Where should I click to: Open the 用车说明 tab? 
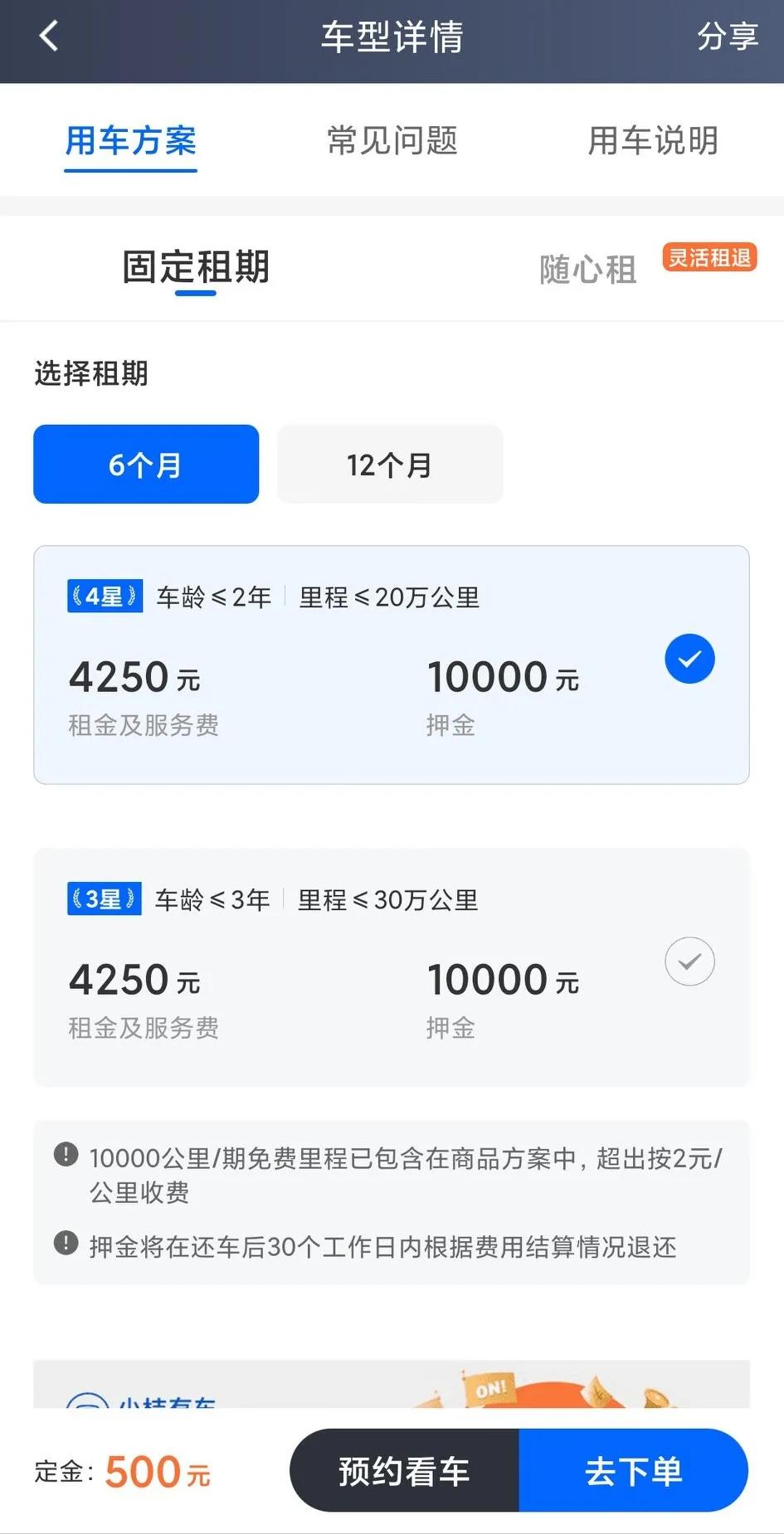pos(653,141)
